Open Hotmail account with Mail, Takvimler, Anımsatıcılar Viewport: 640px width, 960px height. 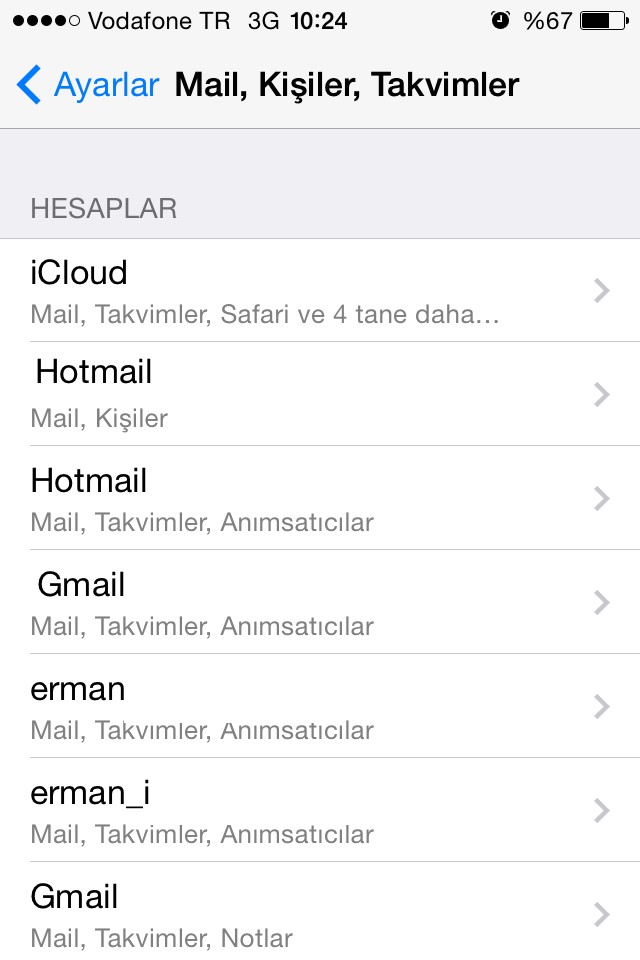click(x=320, y=498)
